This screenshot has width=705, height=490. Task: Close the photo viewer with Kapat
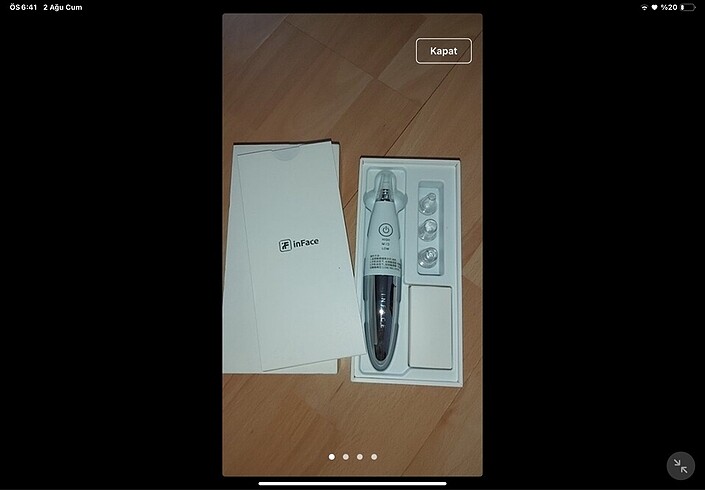pos(443,51)
